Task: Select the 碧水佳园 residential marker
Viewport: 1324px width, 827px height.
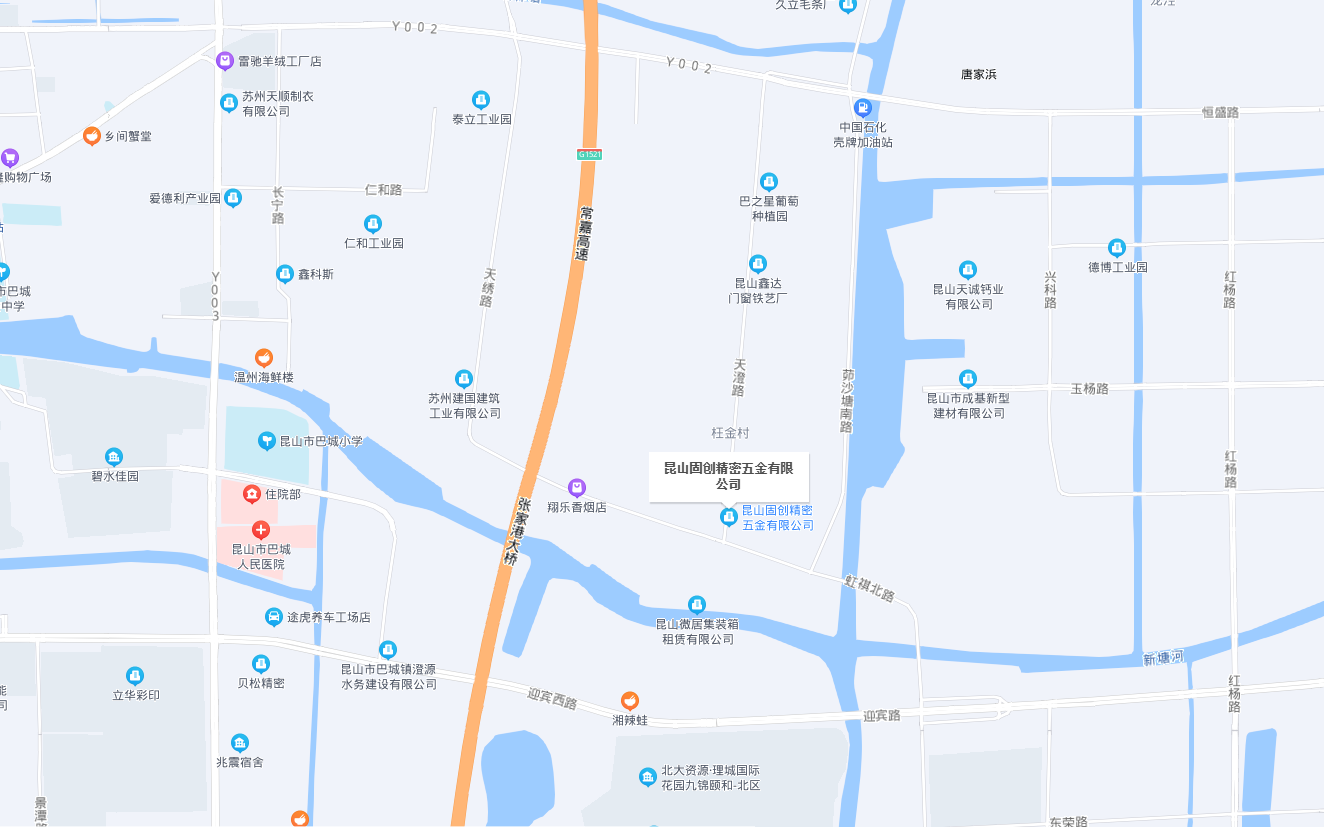Action: tap(114, 457)
